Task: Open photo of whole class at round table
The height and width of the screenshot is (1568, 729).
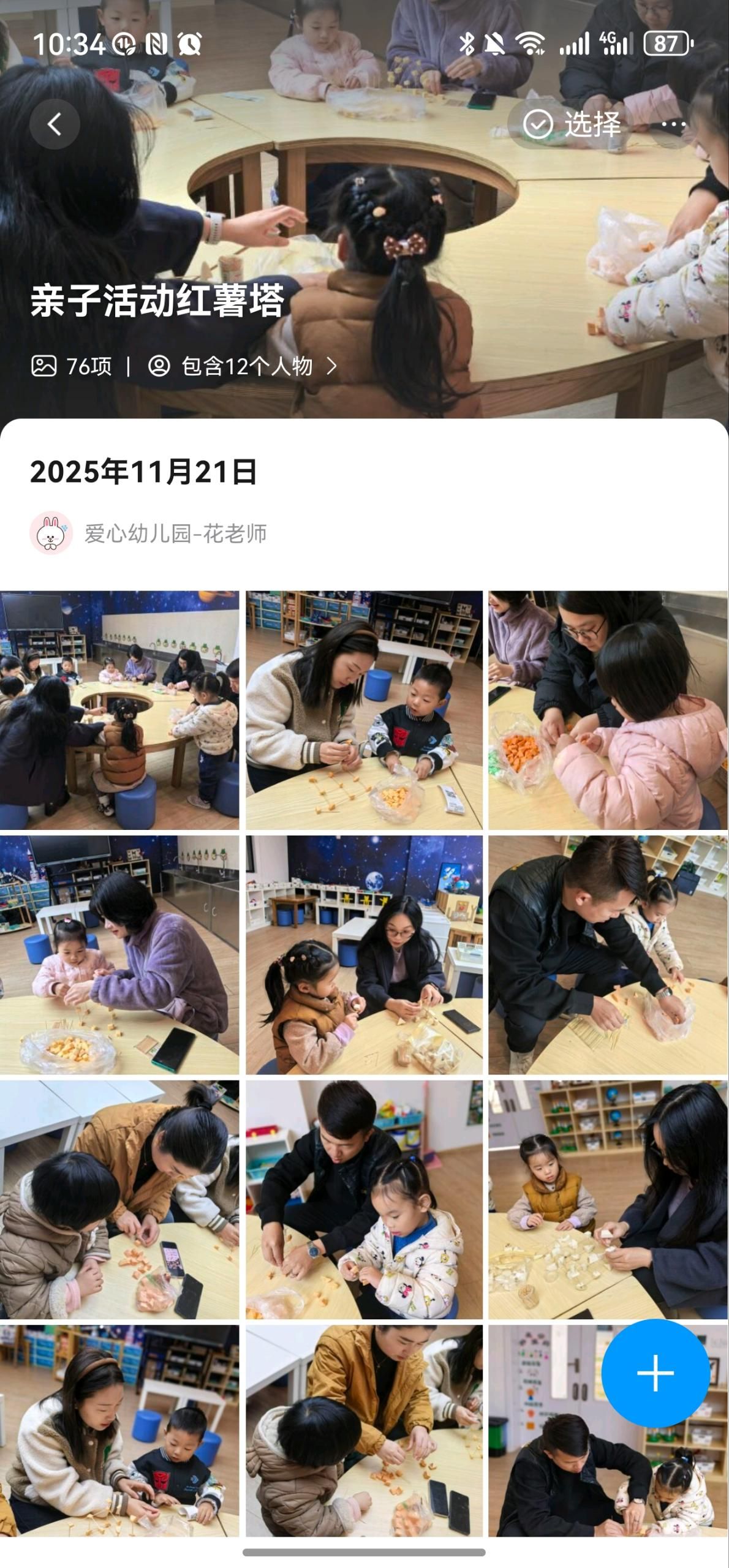Action: click(119, 710)
